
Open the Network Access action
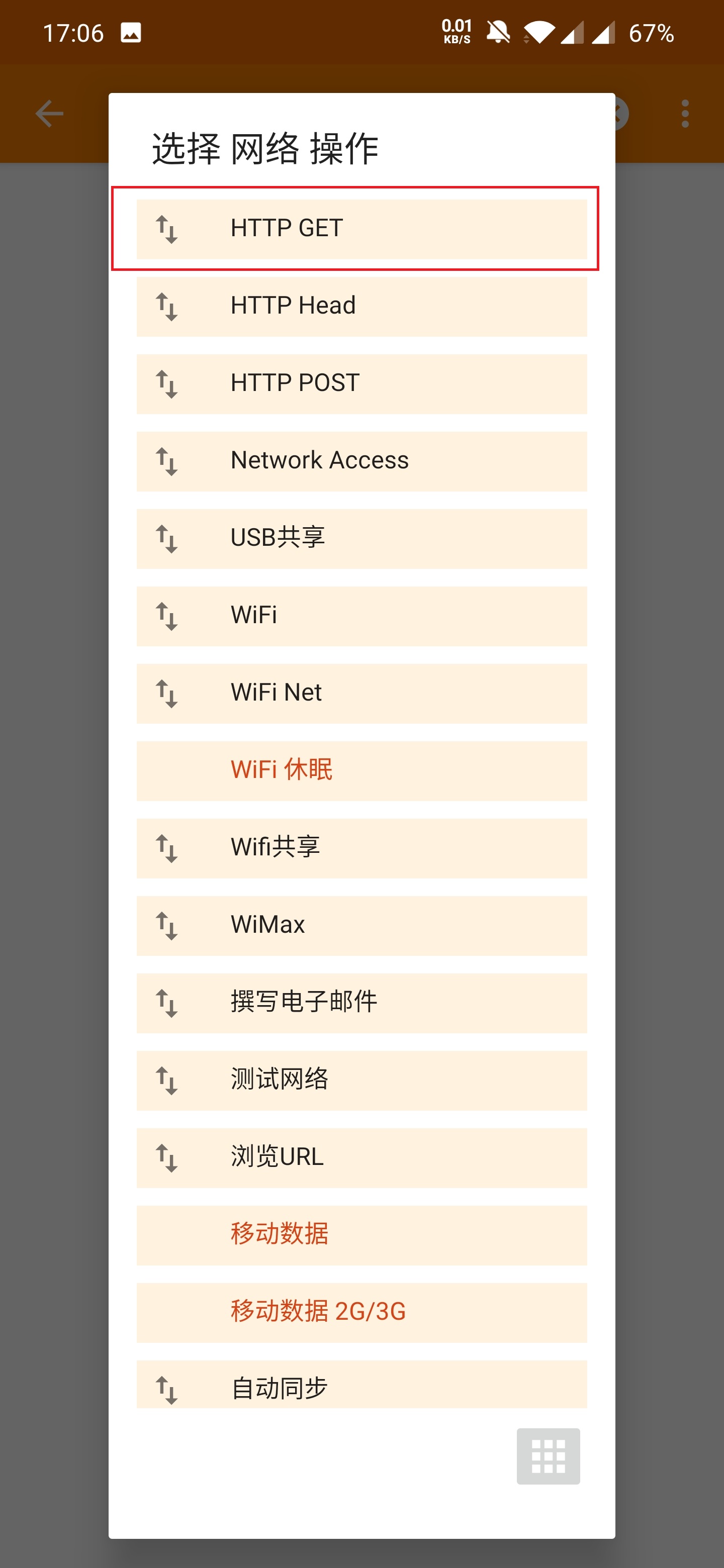point(361,461)
